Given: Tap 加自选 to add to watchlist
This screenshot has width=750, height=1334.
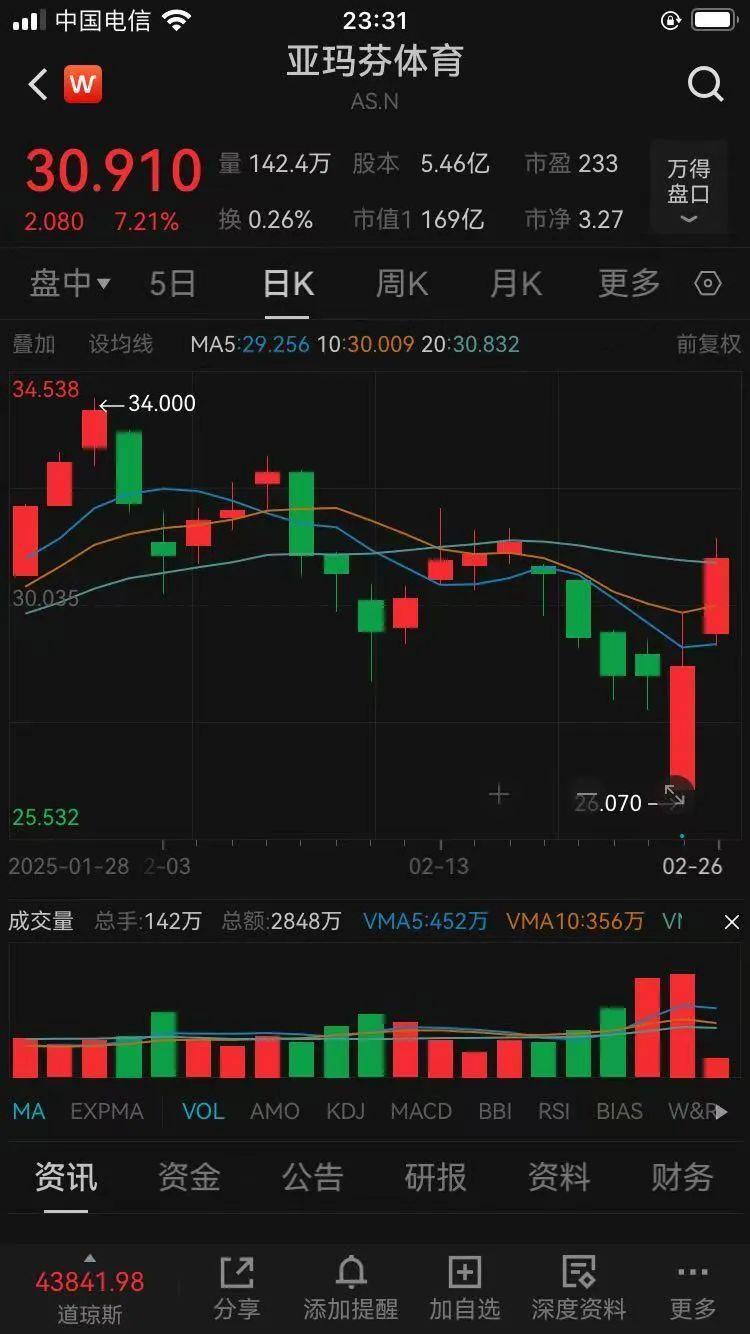Looking at the screenshot, I should 464,1286.
